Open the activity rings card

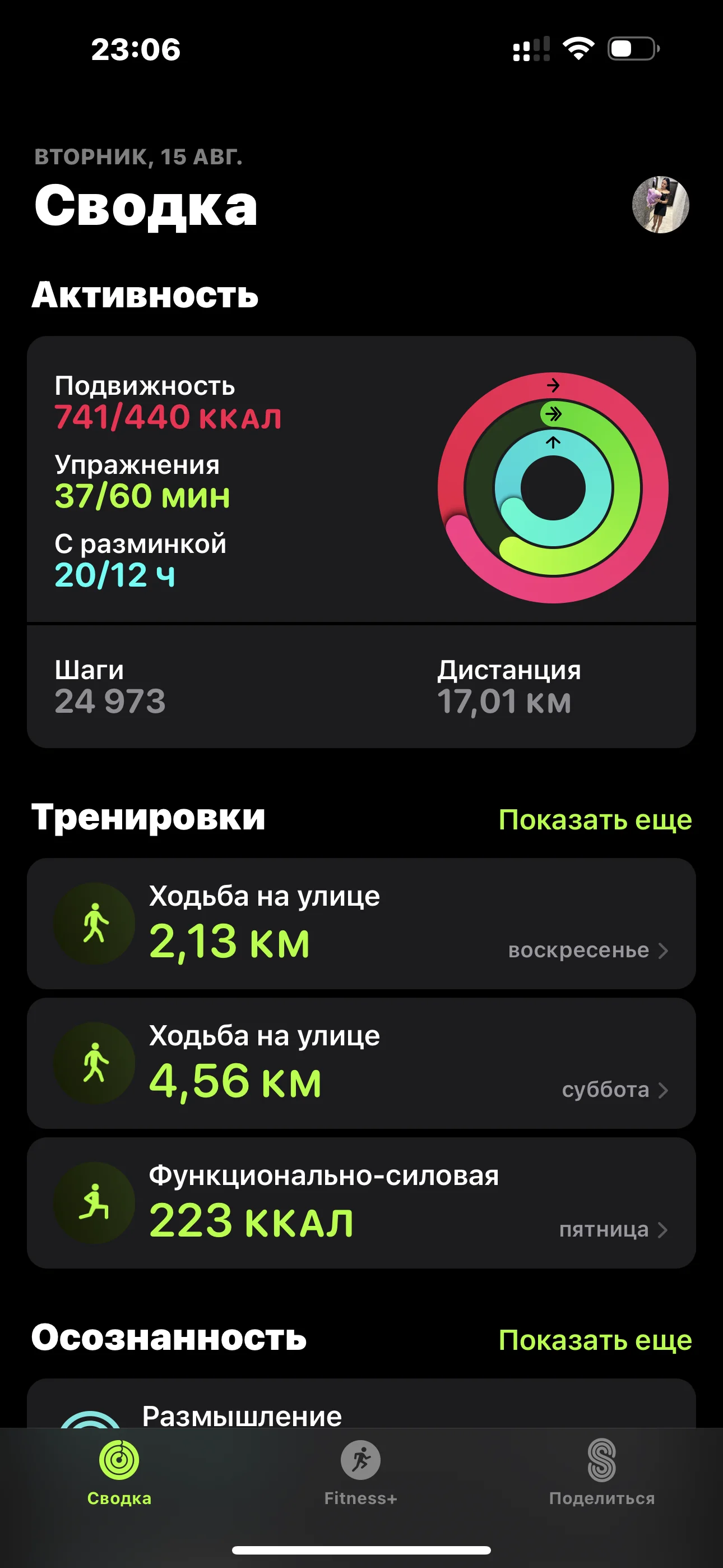click(360, 481)
